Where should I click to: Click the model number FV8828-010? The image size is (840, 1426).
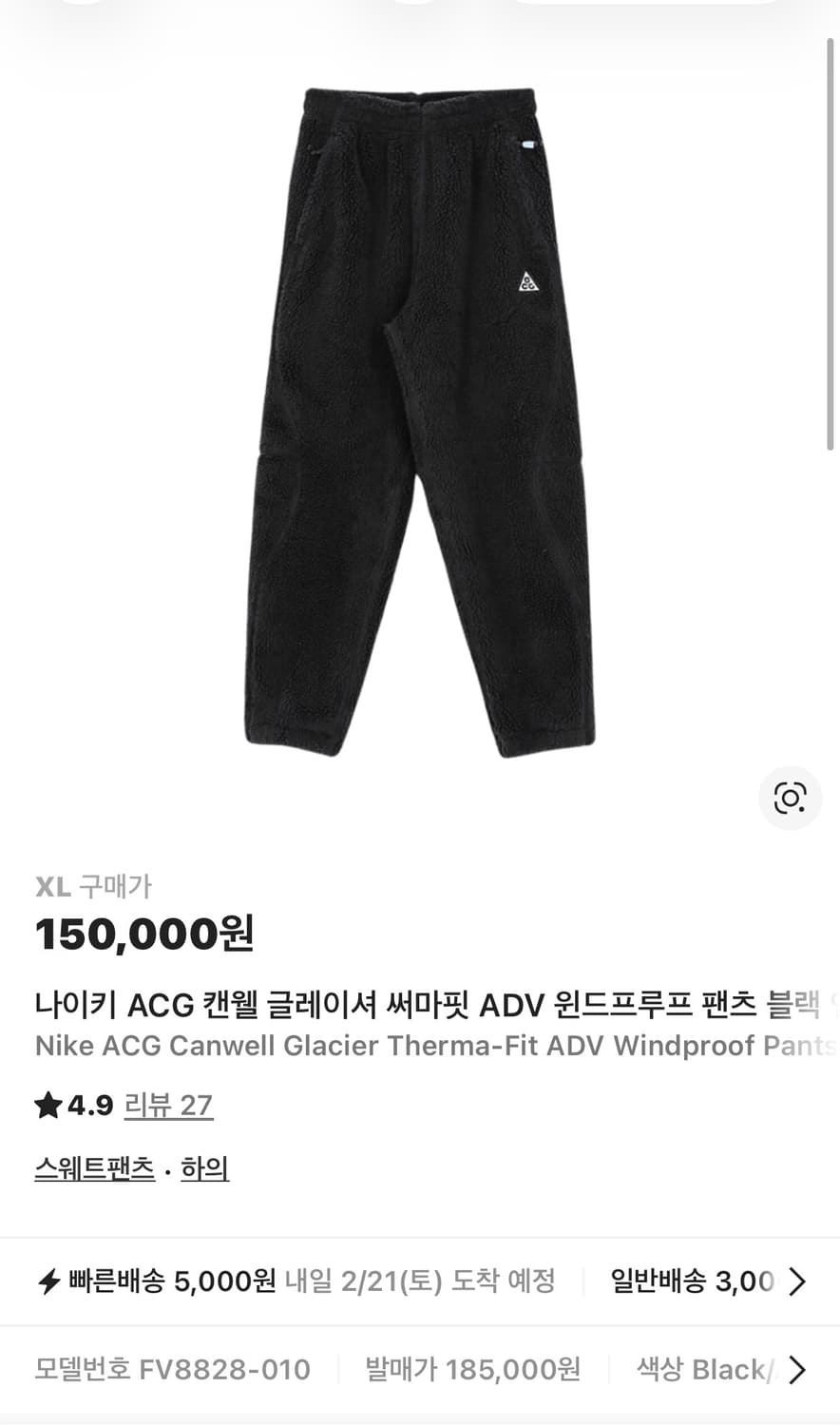(x=171, y=1369)
